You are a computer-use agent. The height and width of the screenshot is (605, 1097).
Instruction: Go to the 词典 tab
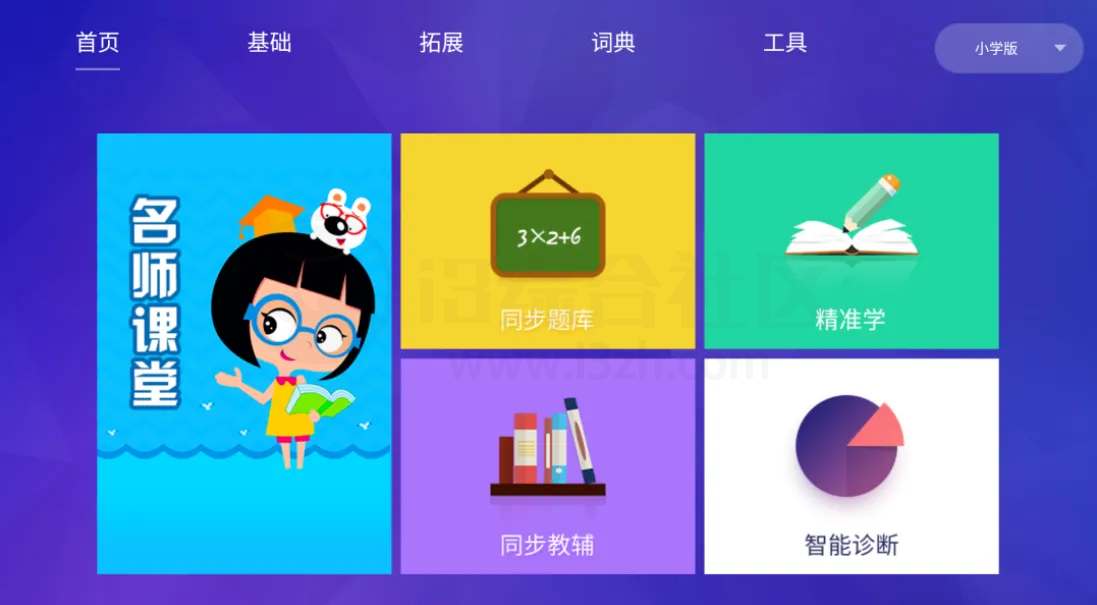pos(613,43)
